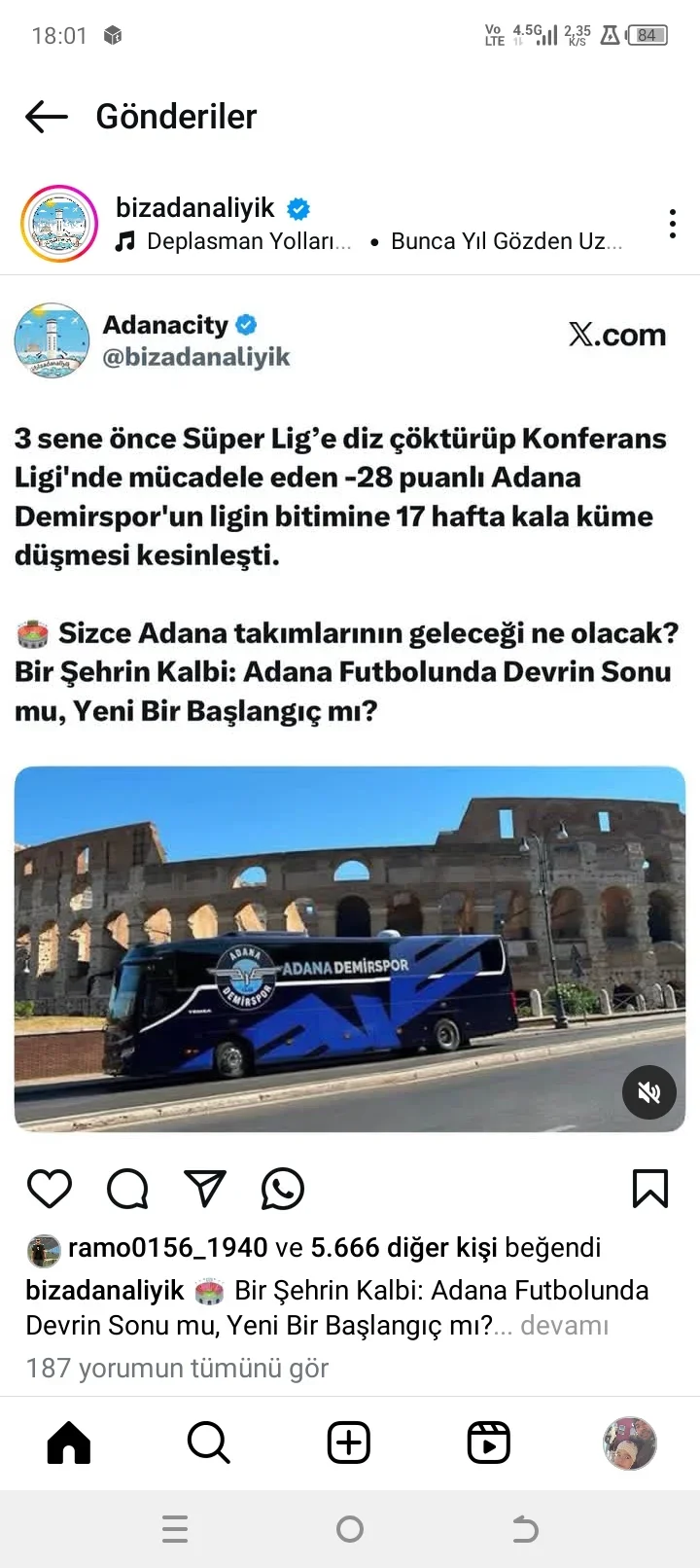The height and width of the screenshot is (1568, 700).
Task: Save the post with the bookmark icon
Action: [x=649, y=1189]
